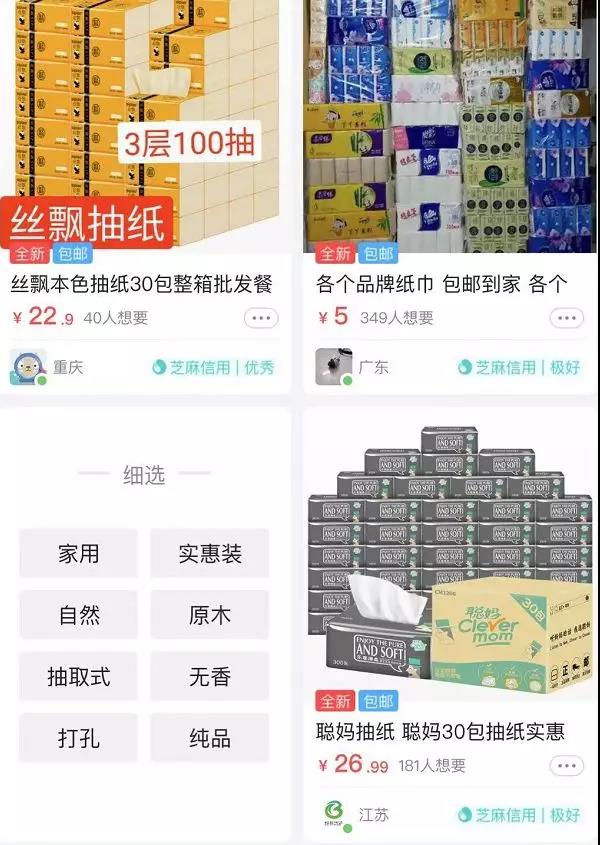Filter by 无香
Viewport: 600px width, 845px height.
pos(210,677)
